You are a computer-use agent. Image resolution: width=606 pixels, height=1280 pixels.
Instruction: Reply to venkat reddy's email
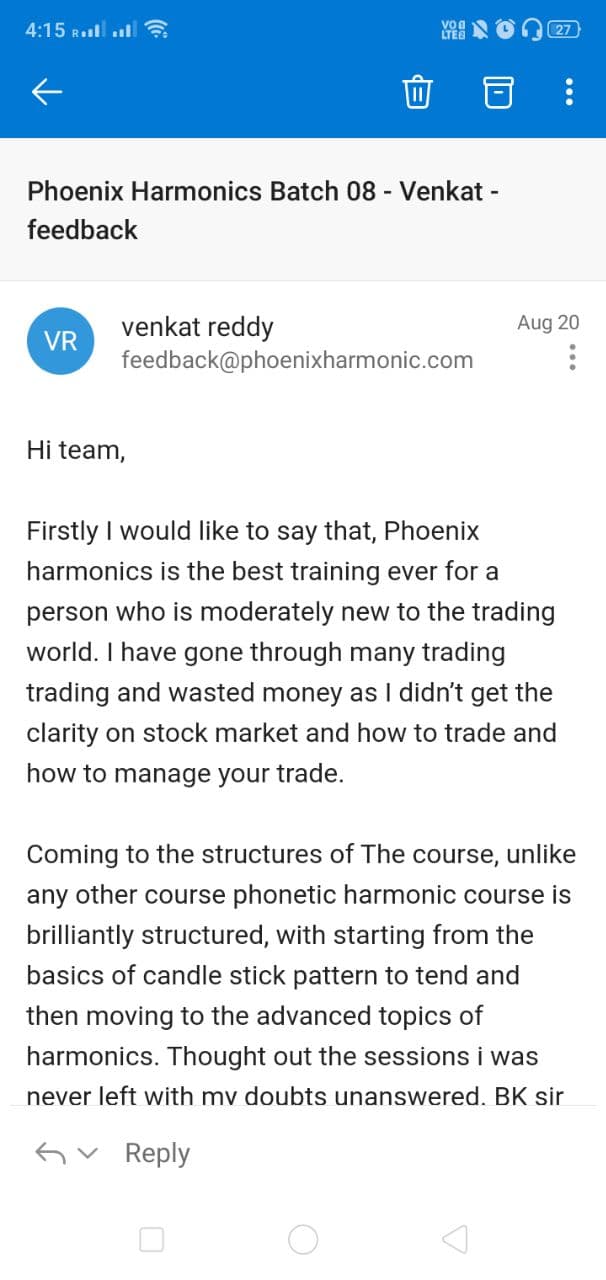coord(157,1153)
